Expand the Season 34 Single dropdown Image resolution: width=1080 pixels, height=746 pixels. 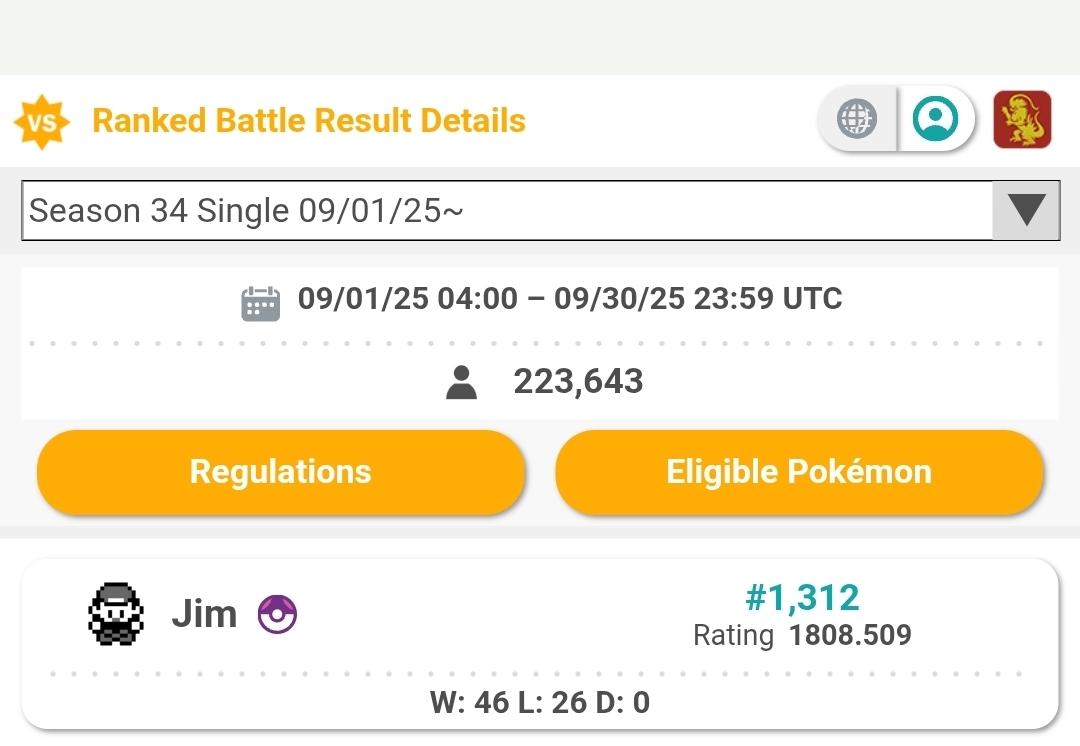1026,210
